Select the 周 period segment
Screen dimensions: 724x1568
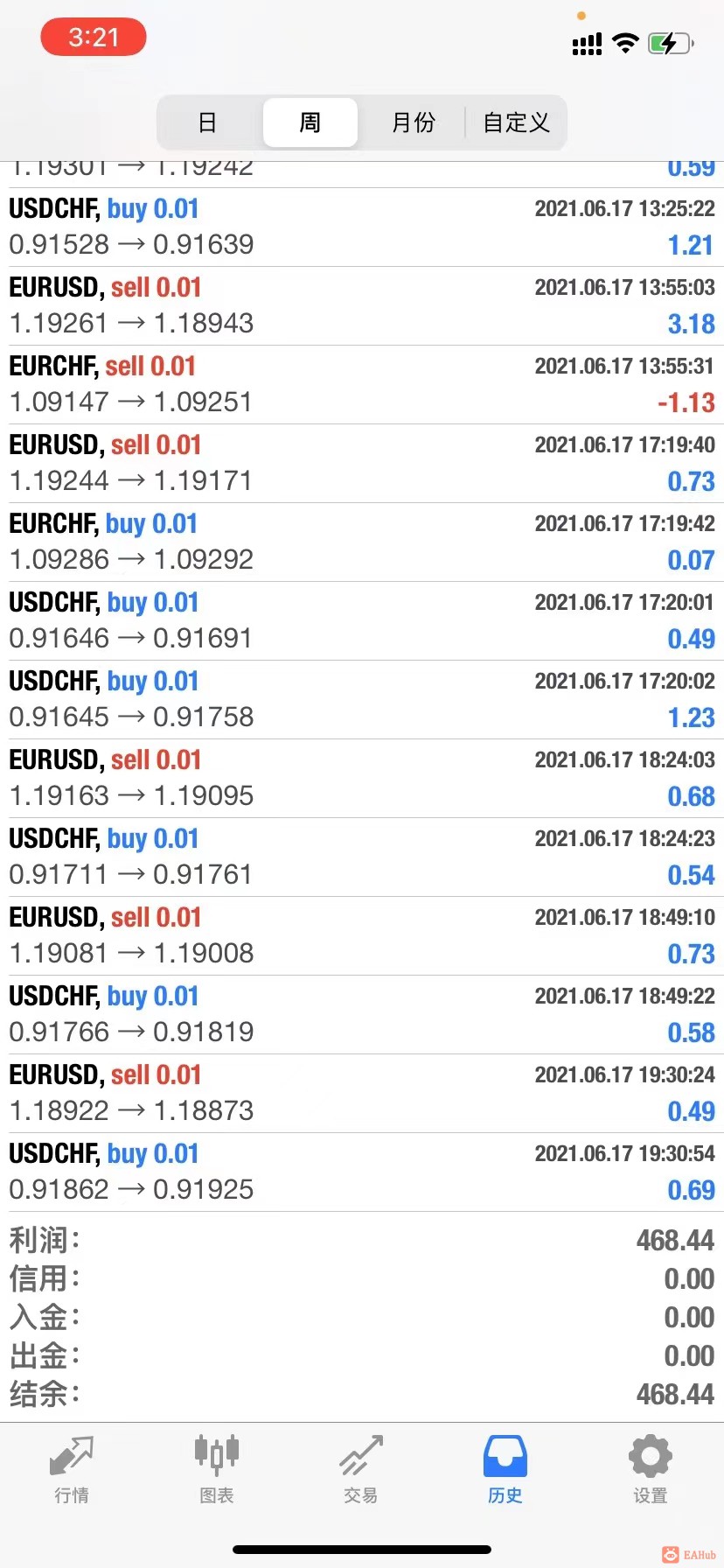310,122
